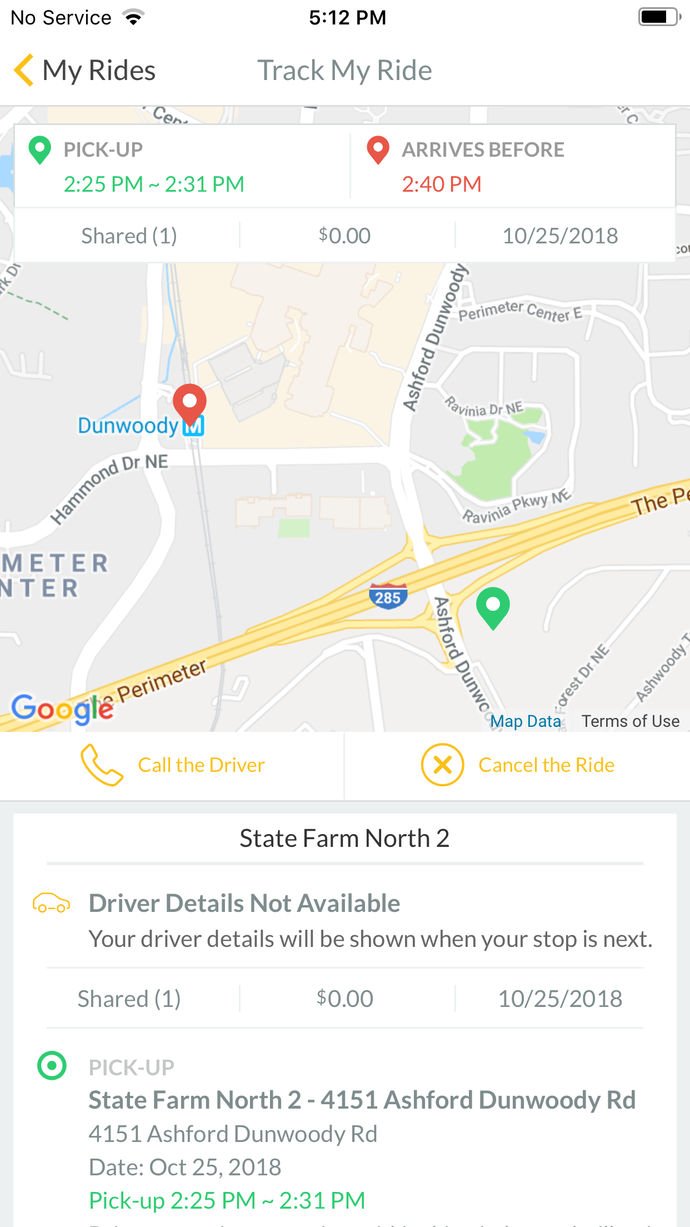This screenshot has height=1227, width=690.
Task: Open Terms of Use link on map
Action: pyautogui.click(x=630, y=721)
